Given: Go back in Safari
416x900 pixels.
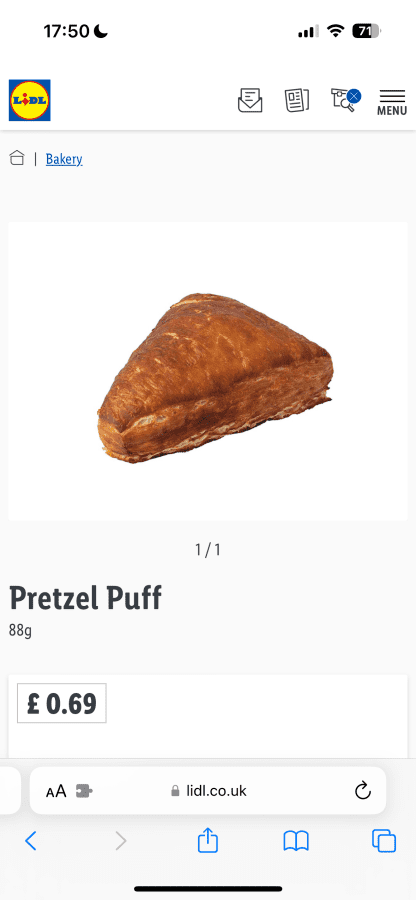Looking at the screenshot, I should coord(31,841).
